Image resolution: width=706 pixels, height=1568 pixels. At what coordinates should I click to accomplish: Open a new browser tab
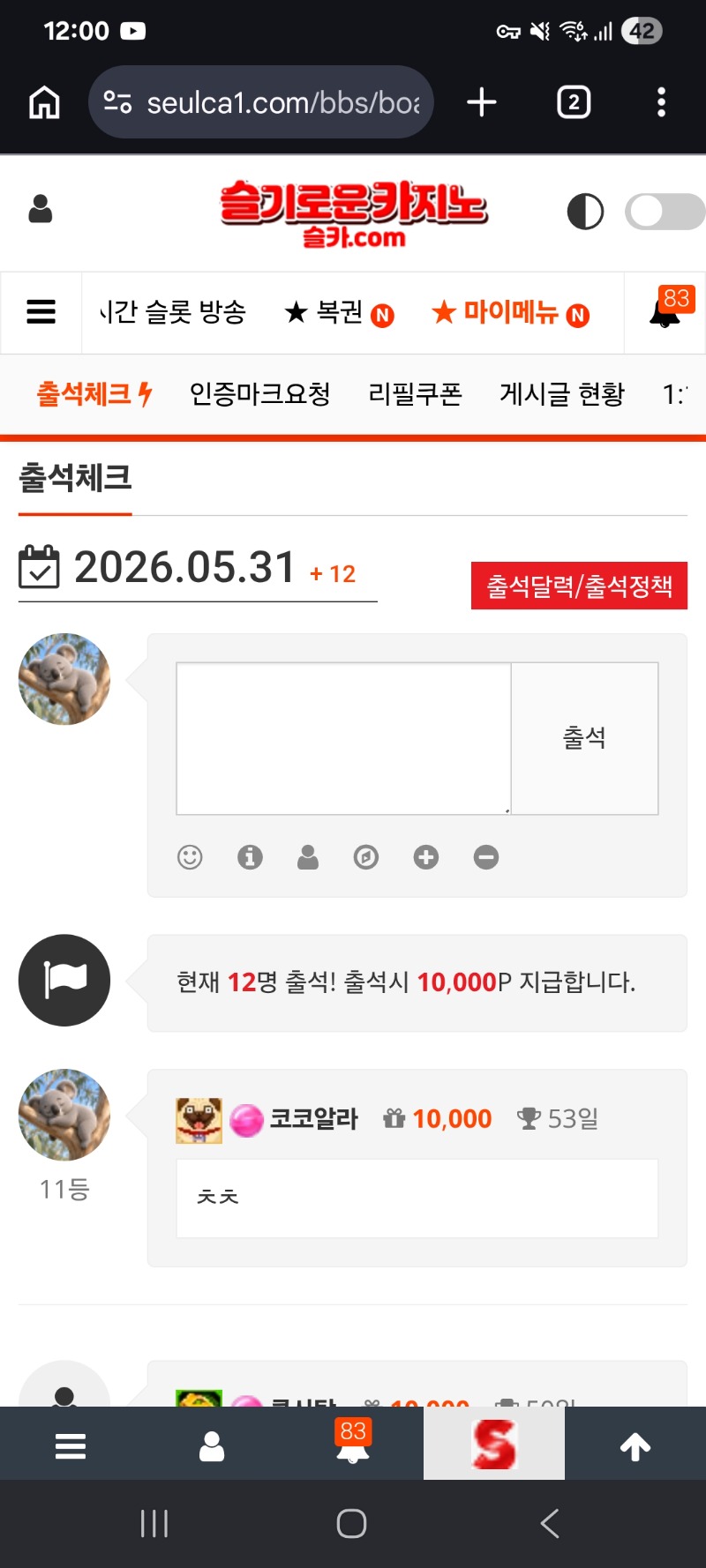[x=481, y=102]
